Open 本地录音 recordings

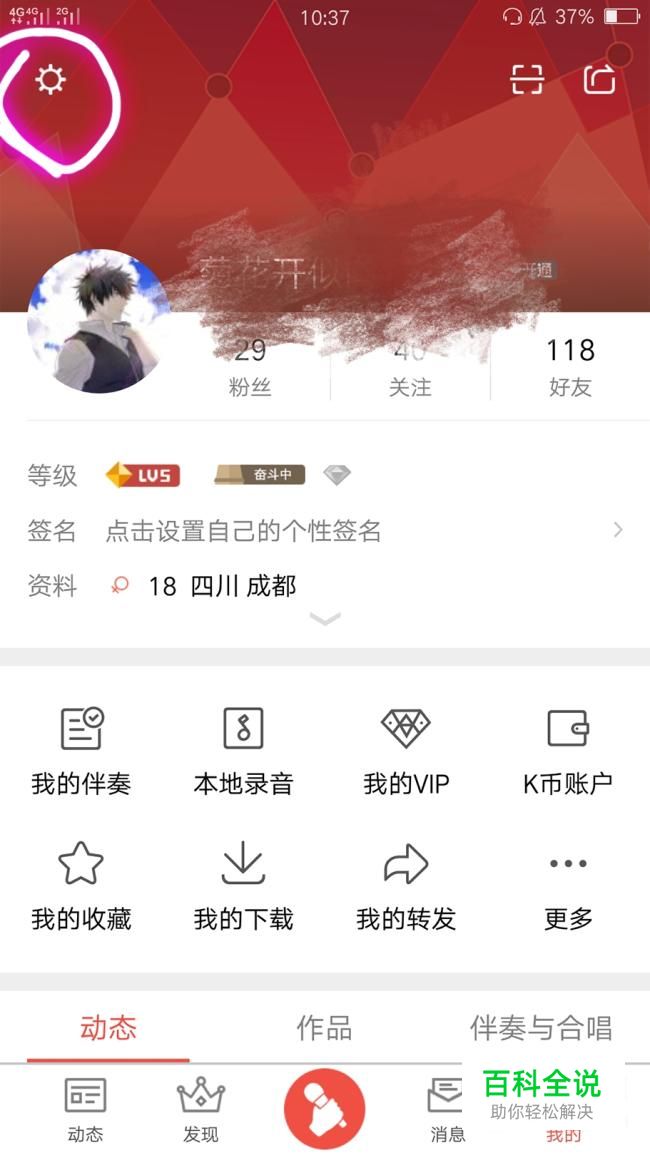click(243, 749)
